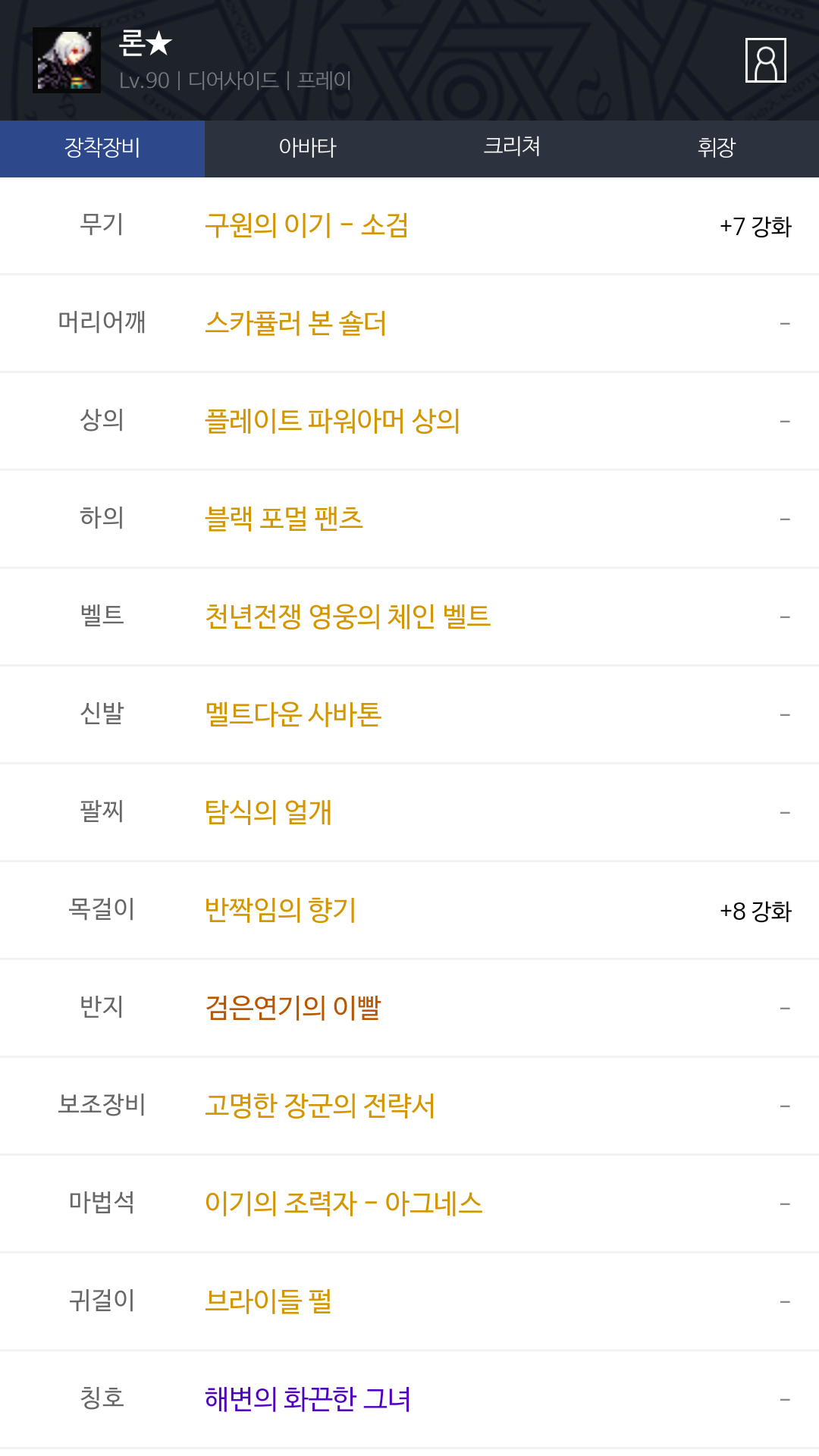Switch to the 크리쳐 tab
The image size is (819, 1456).
click(x=512, y=149)
